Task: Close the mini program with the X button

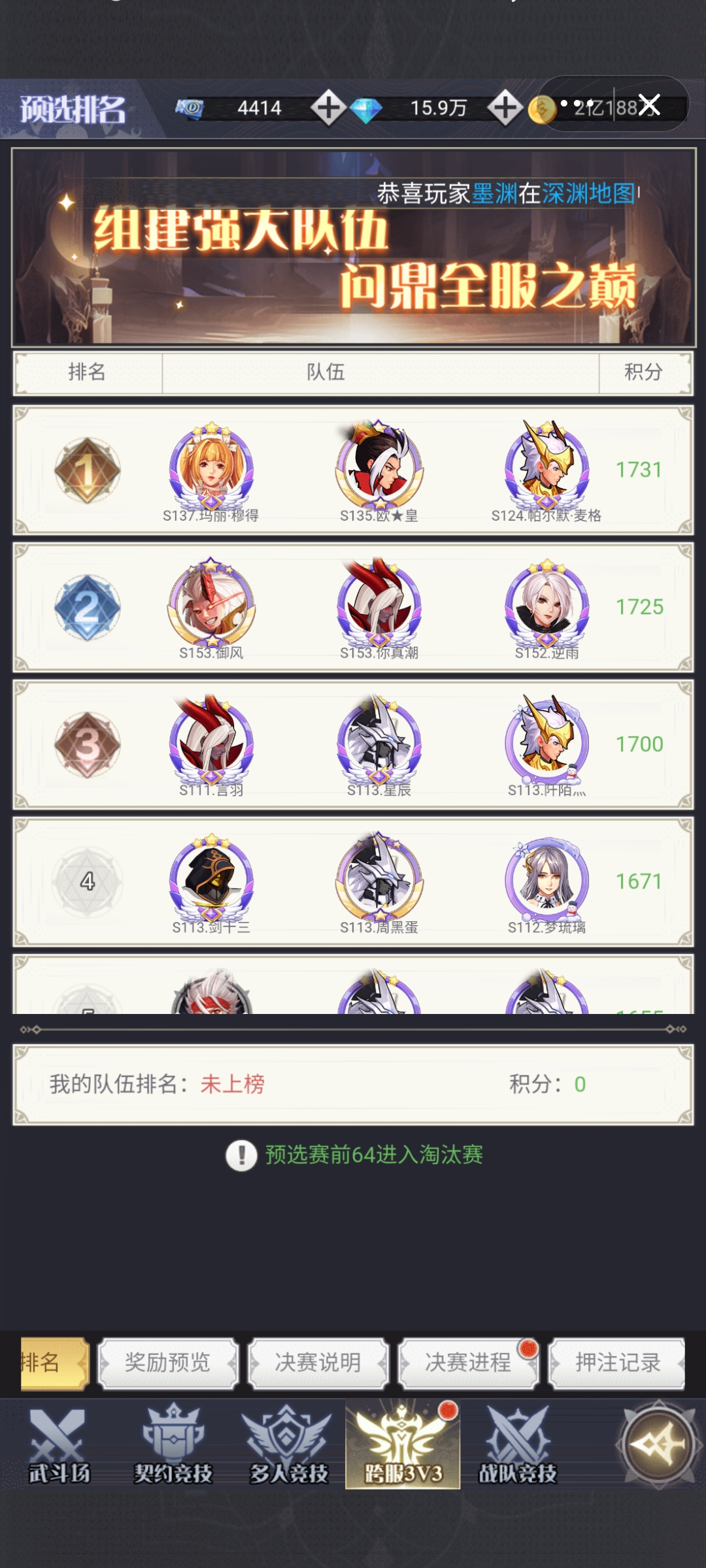Action: click(x=649, y=105)
